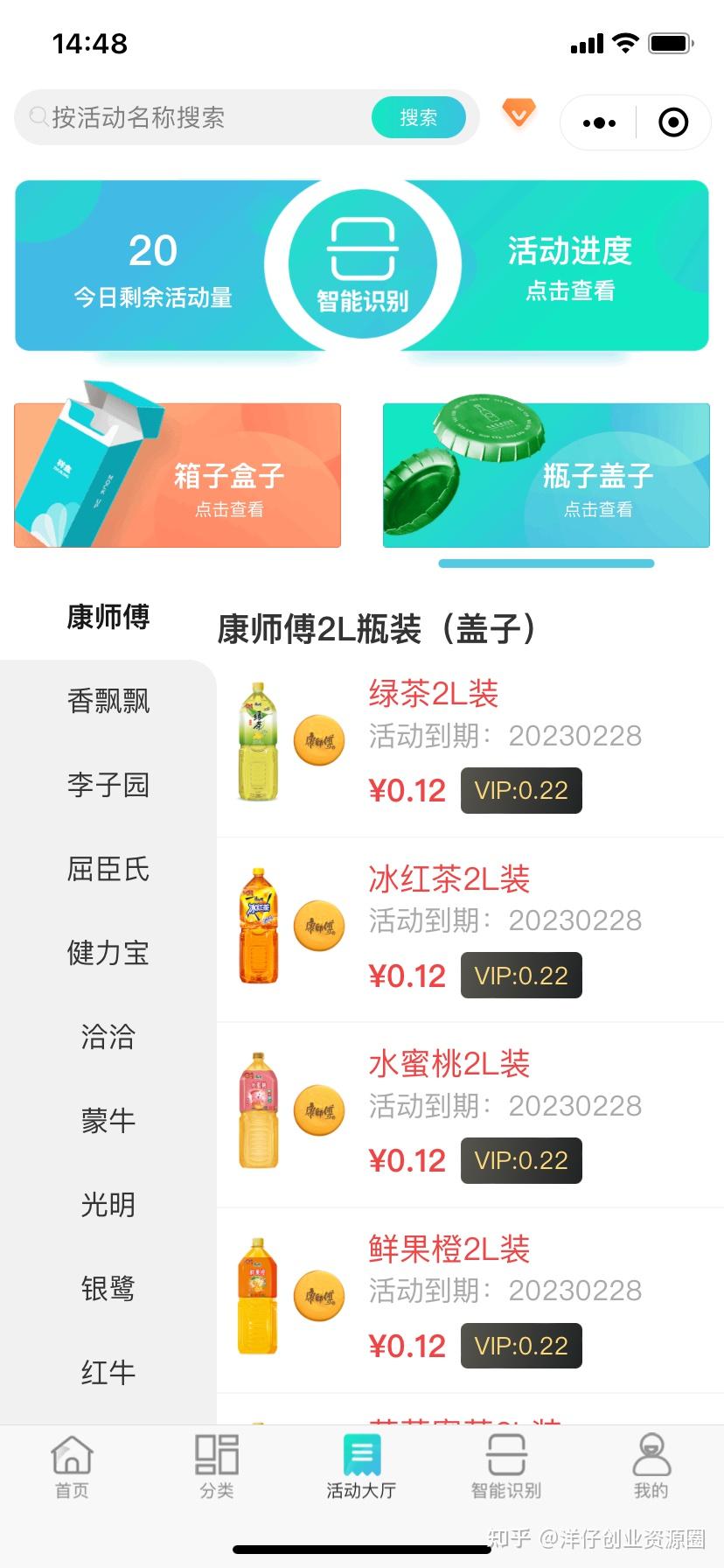Open the 冰红茶2L装 activity item
This screenshot has height=1568, width=724.
(x=469, y=929)
